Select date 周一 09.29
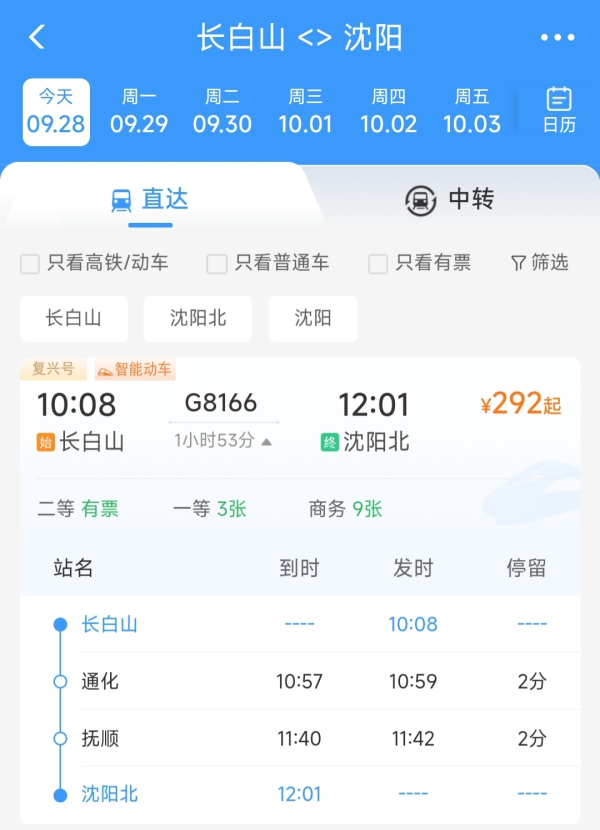This screenshot has width=600, height=830. pyautogui.click(x=139, y=112)
